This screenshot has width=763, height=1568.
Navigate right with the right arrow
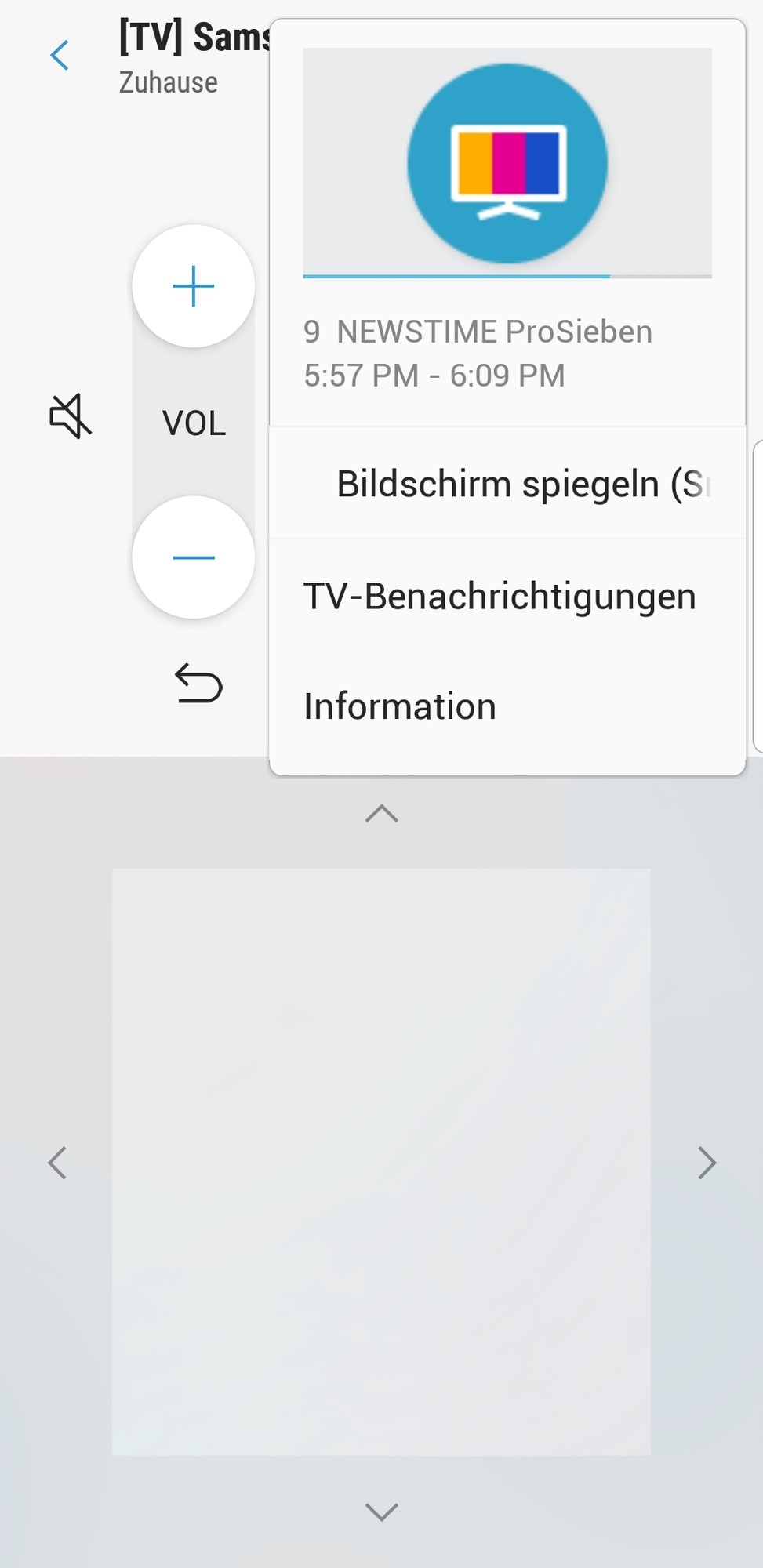click(x=707, y=1163)
